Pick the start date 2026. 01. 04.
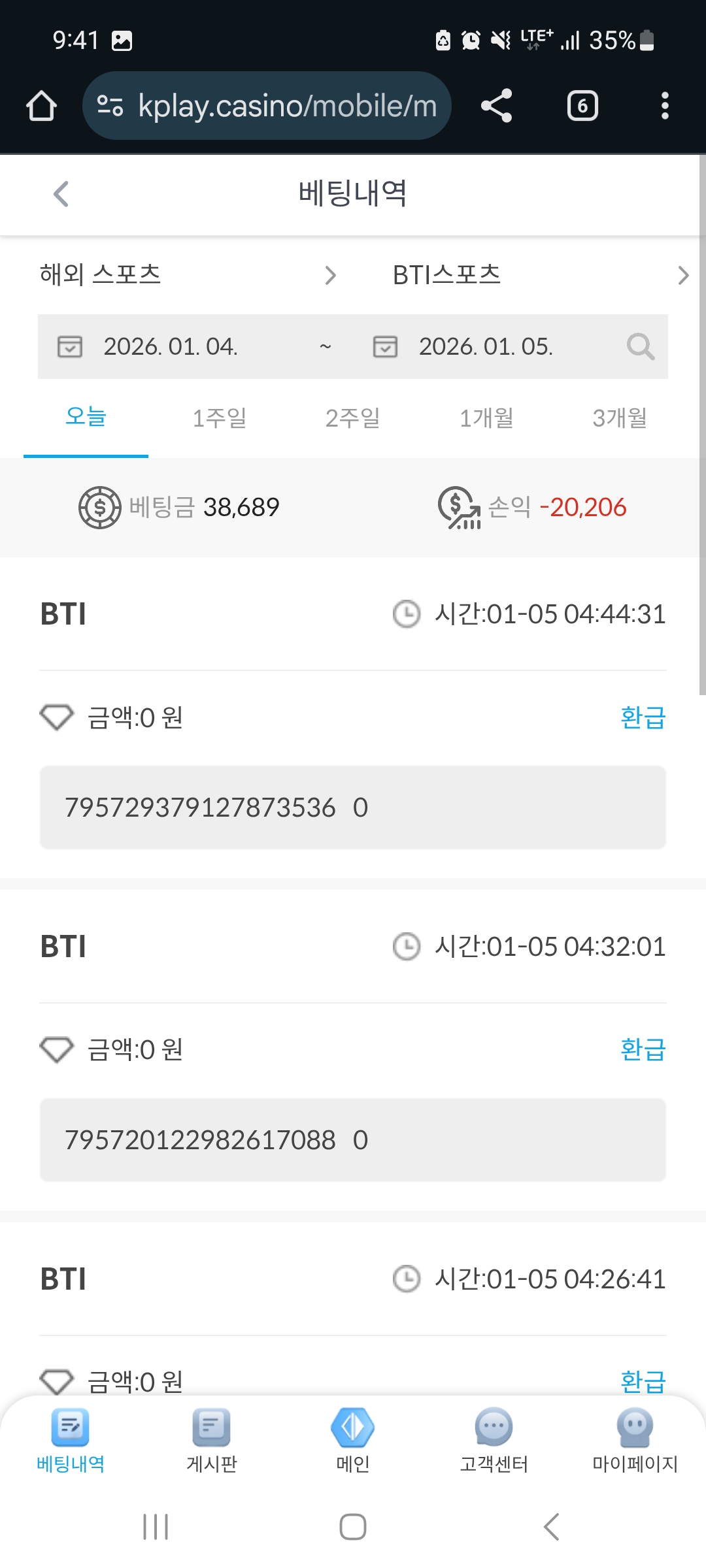This screenshot has width=706, height=1568. click(170, 346)
